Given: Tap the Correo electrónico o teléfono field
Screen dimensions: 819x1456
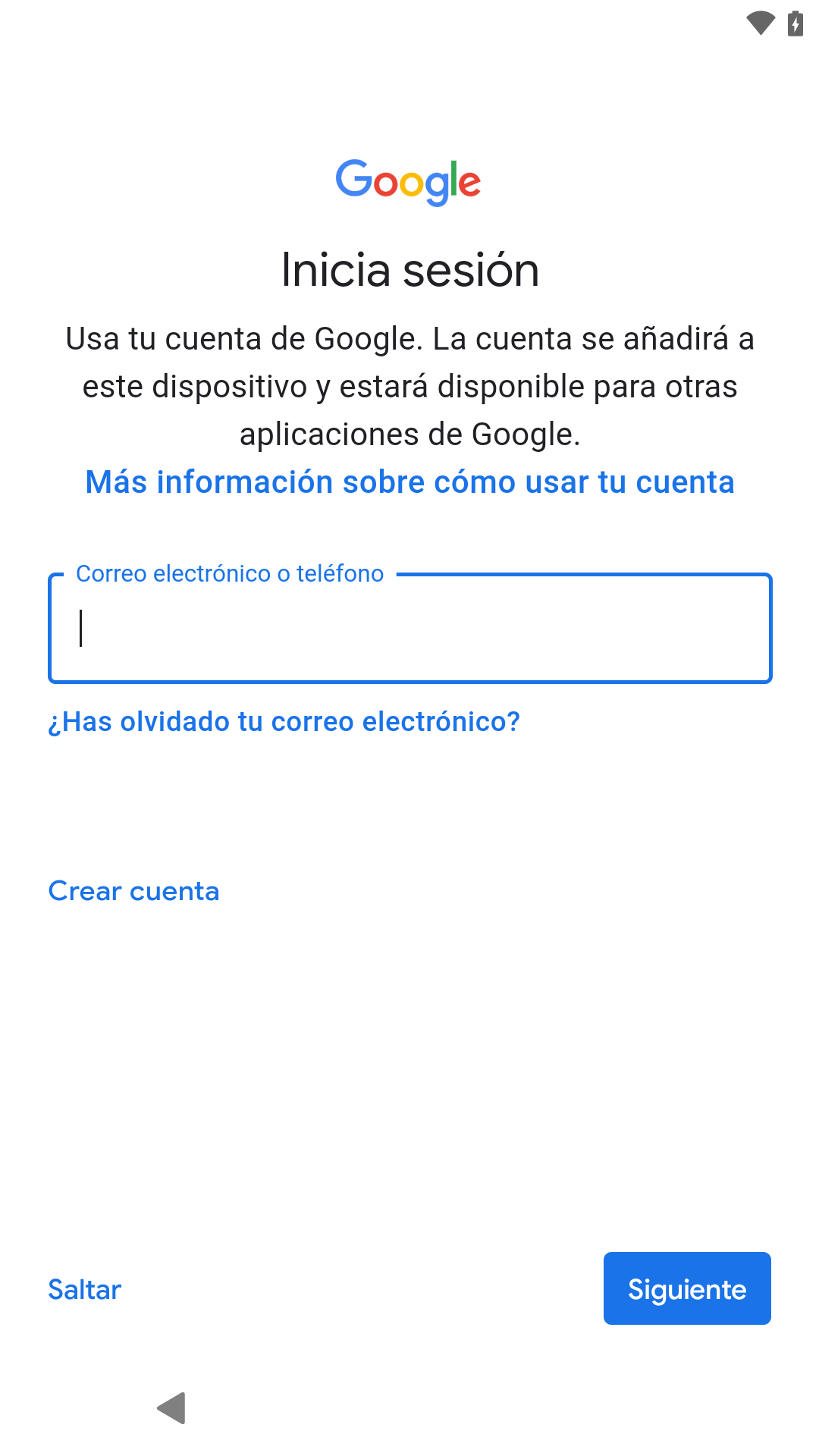Looking at the screenshot, I should 409,629.
